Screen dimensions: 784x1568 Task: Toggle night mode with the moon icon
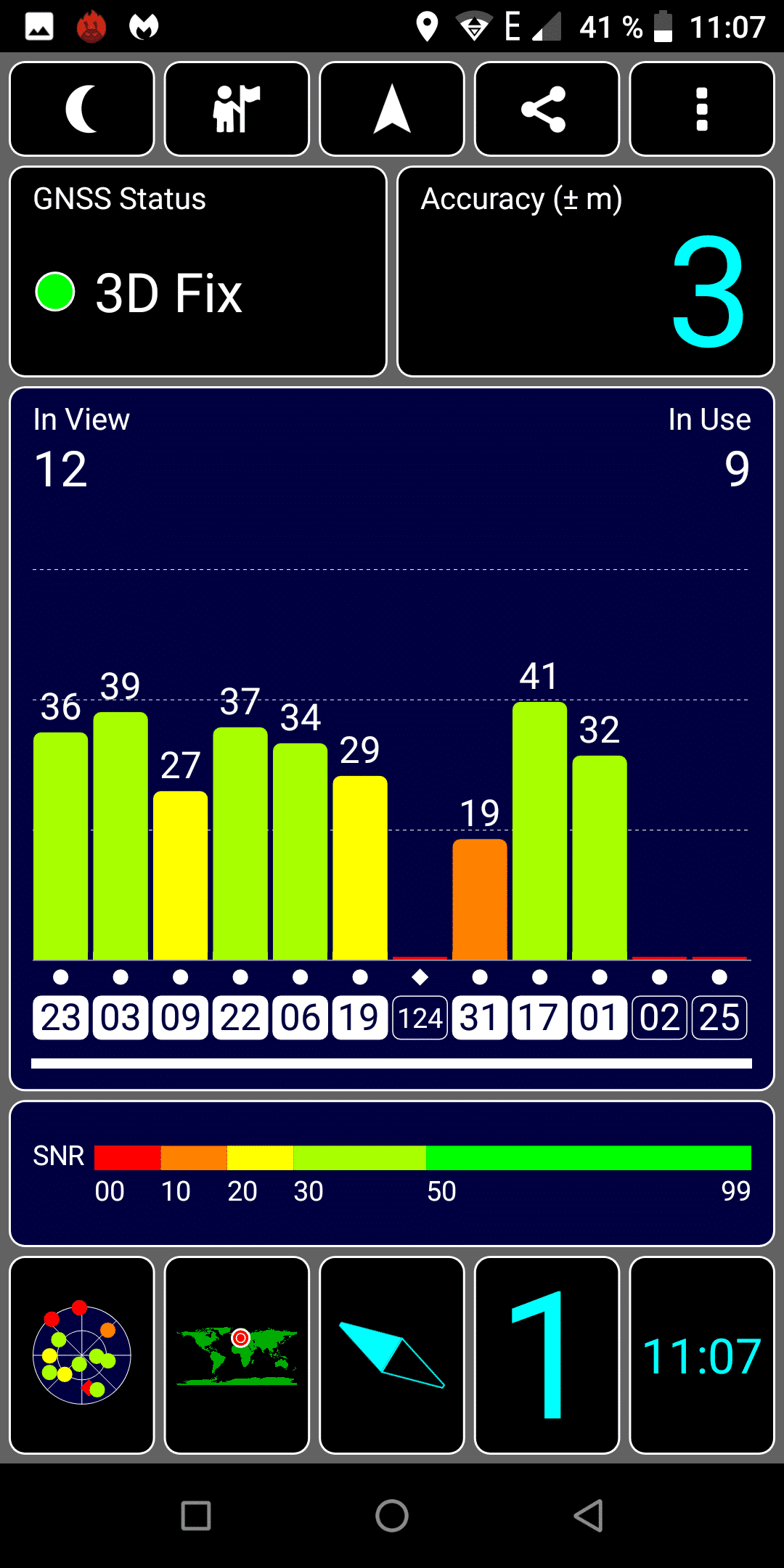(x=82, y=109)
